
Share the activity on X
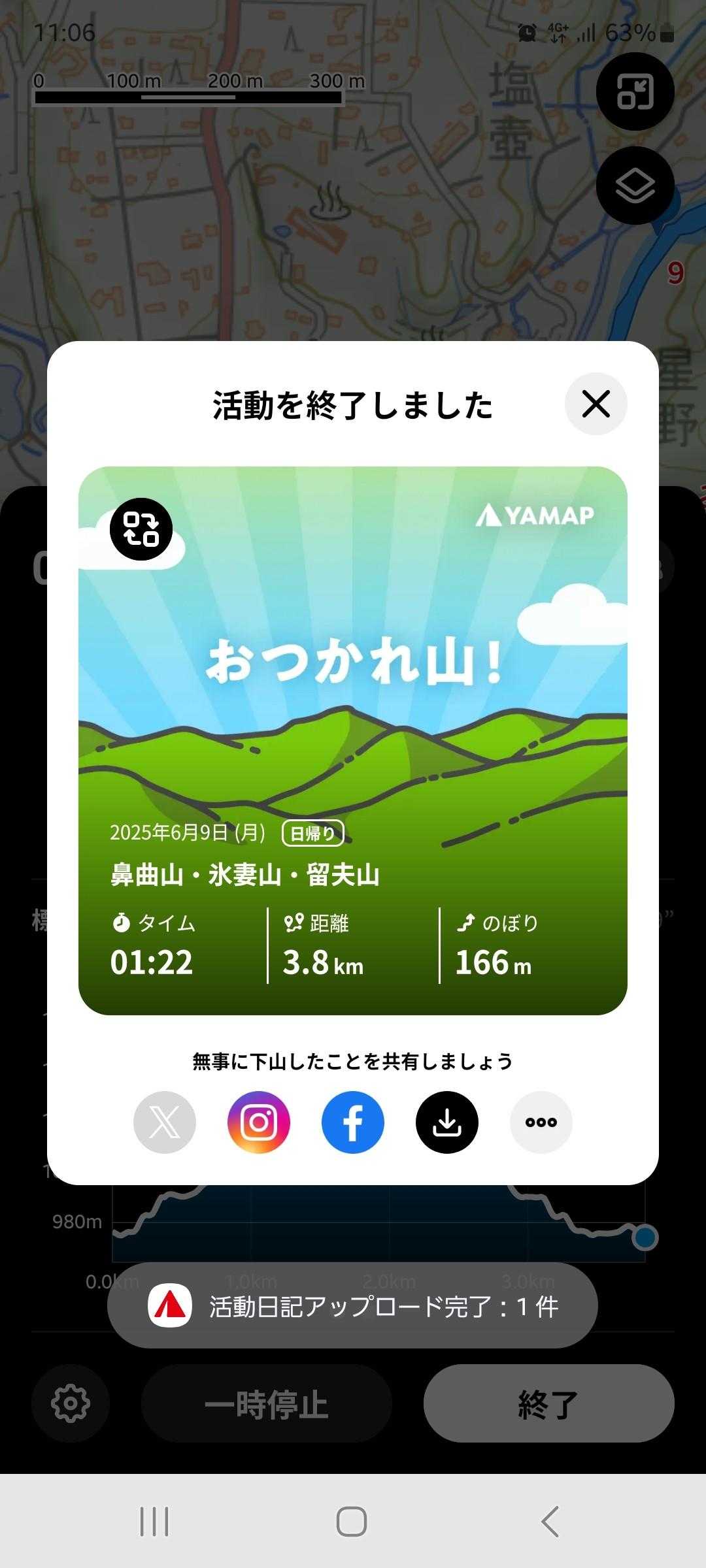click(165, 1122)
